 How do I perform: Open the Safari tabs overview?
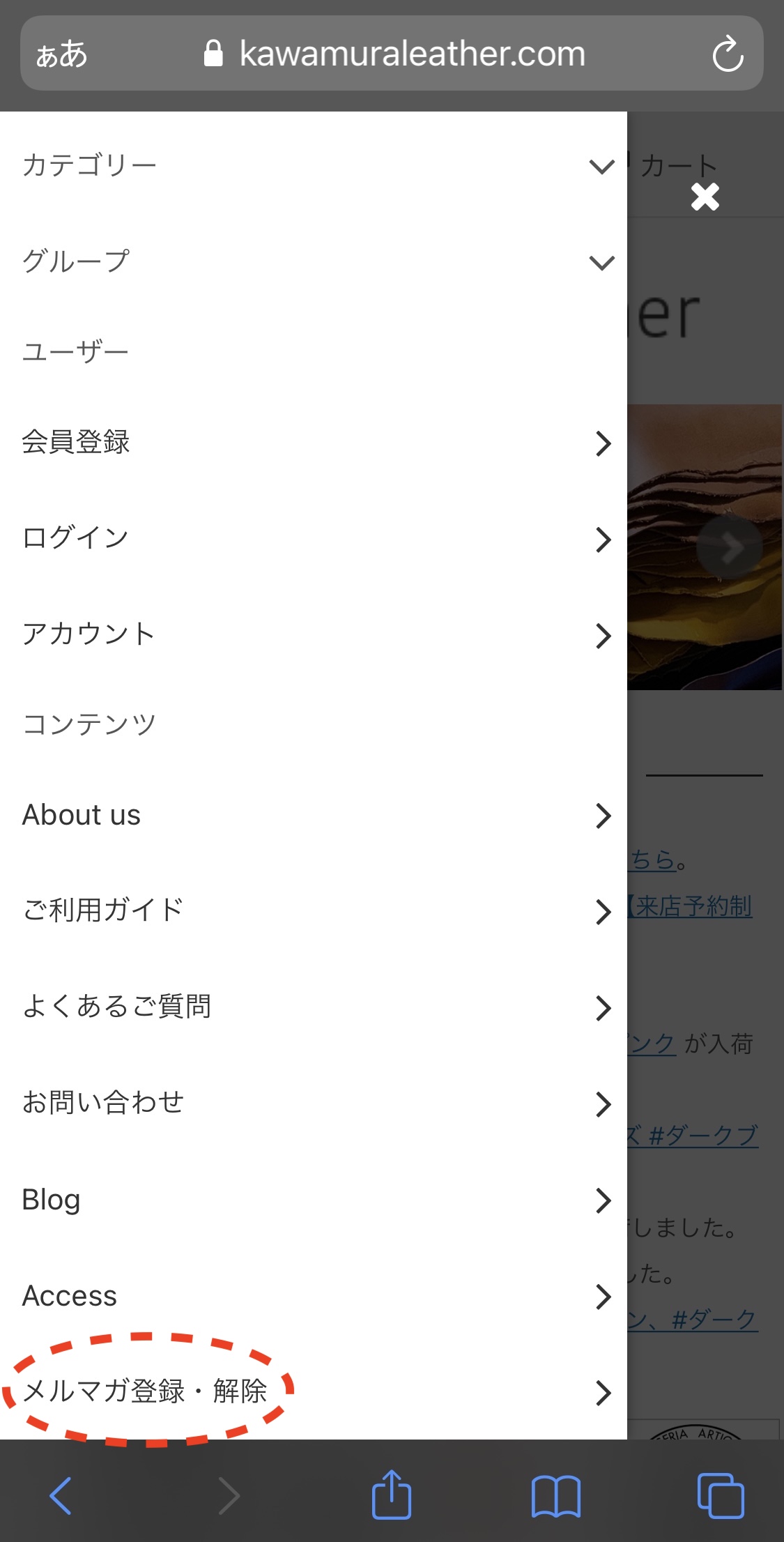[x=721, y=1495]
